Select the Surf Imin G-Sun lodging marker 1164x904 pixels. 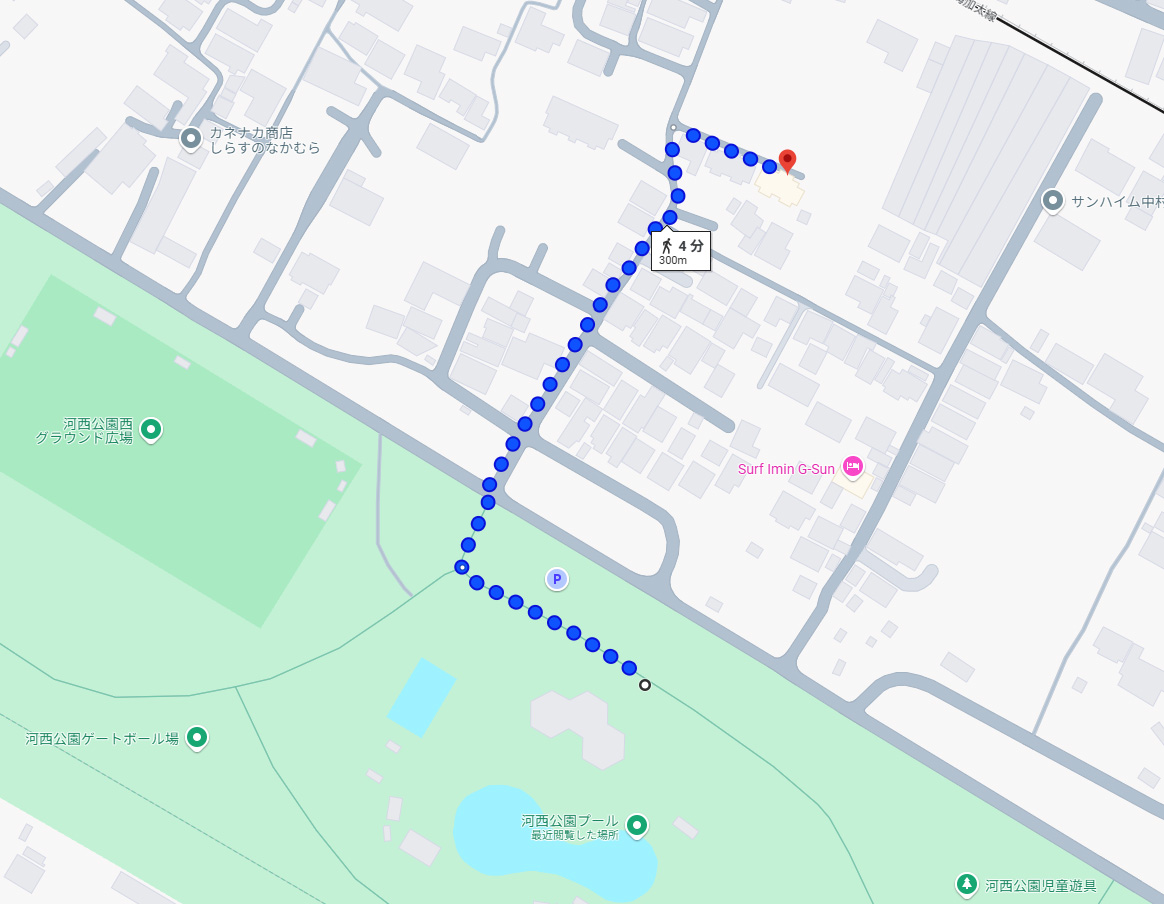[852, 466]
